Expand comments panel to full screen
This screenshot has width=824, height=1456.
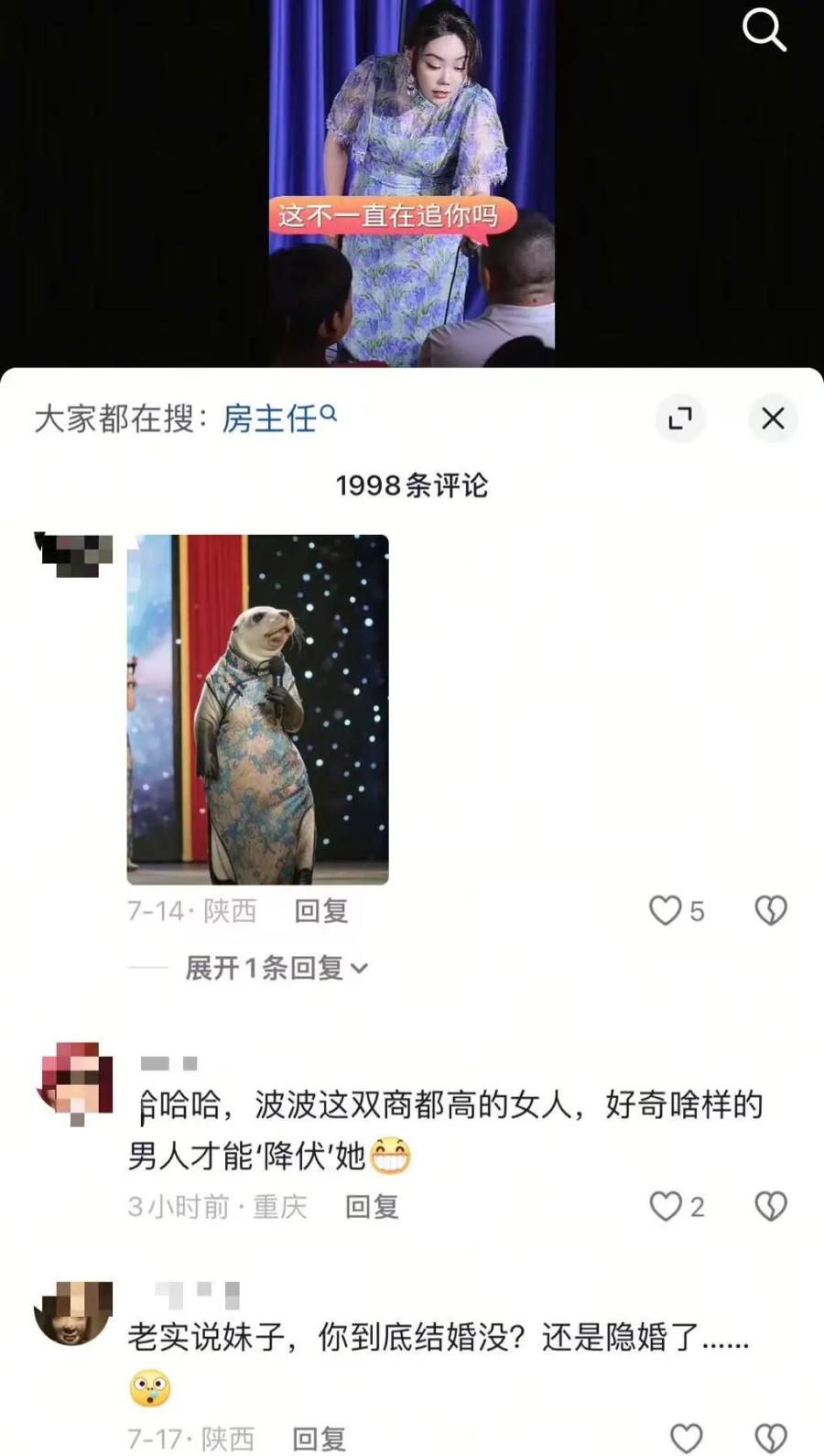(679, 419)
